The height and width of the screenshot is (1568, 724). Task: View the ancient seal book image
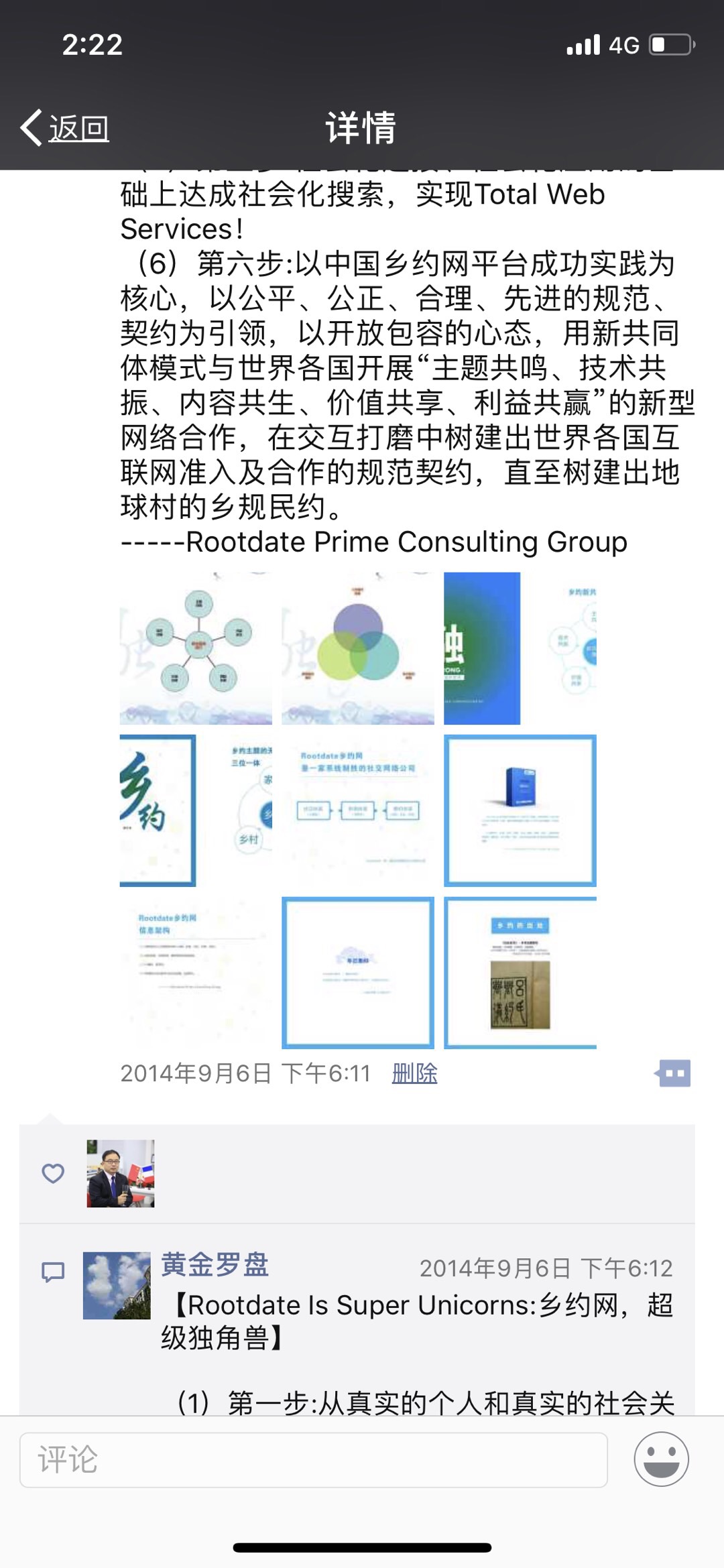tap(520, 973)
